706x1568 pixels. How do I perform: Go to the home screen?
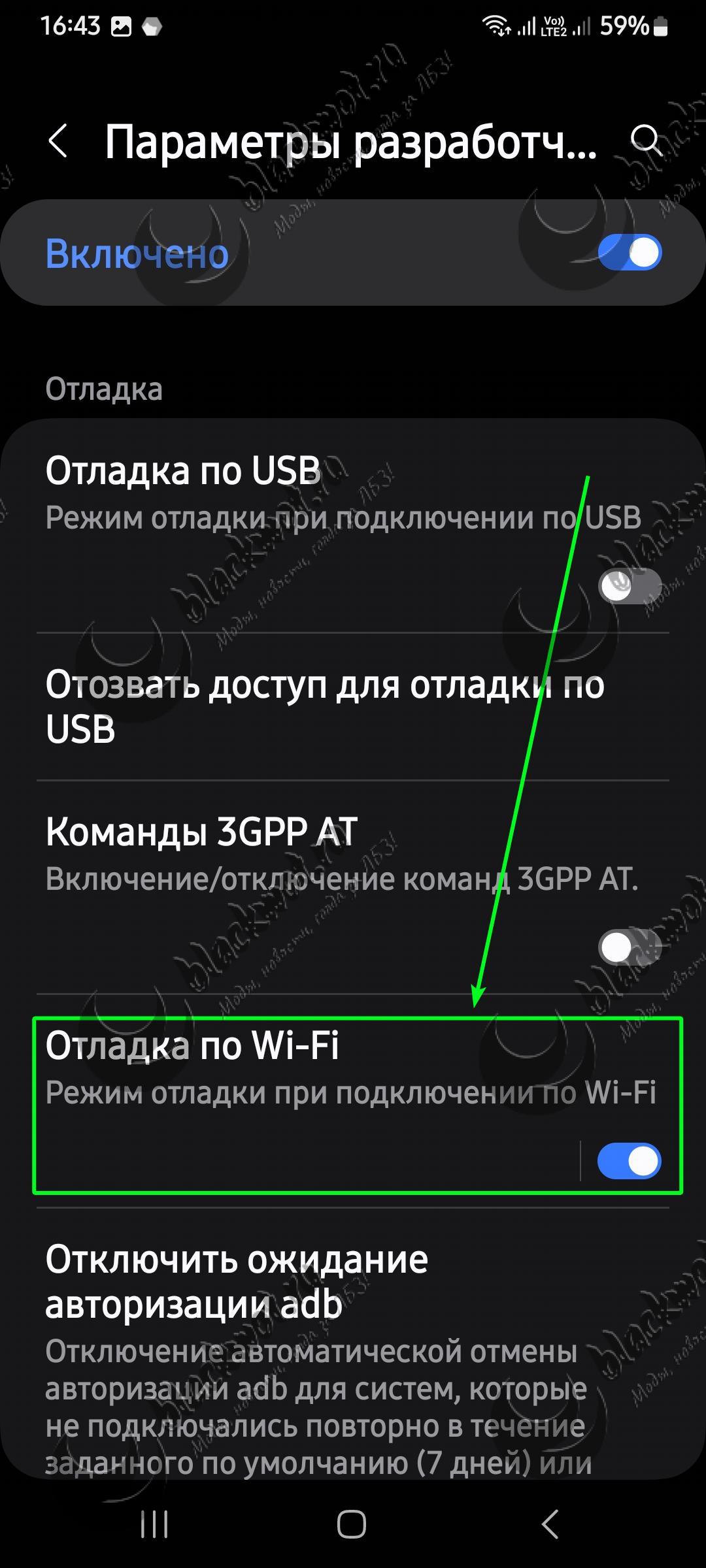click(x=352, y=1526)
